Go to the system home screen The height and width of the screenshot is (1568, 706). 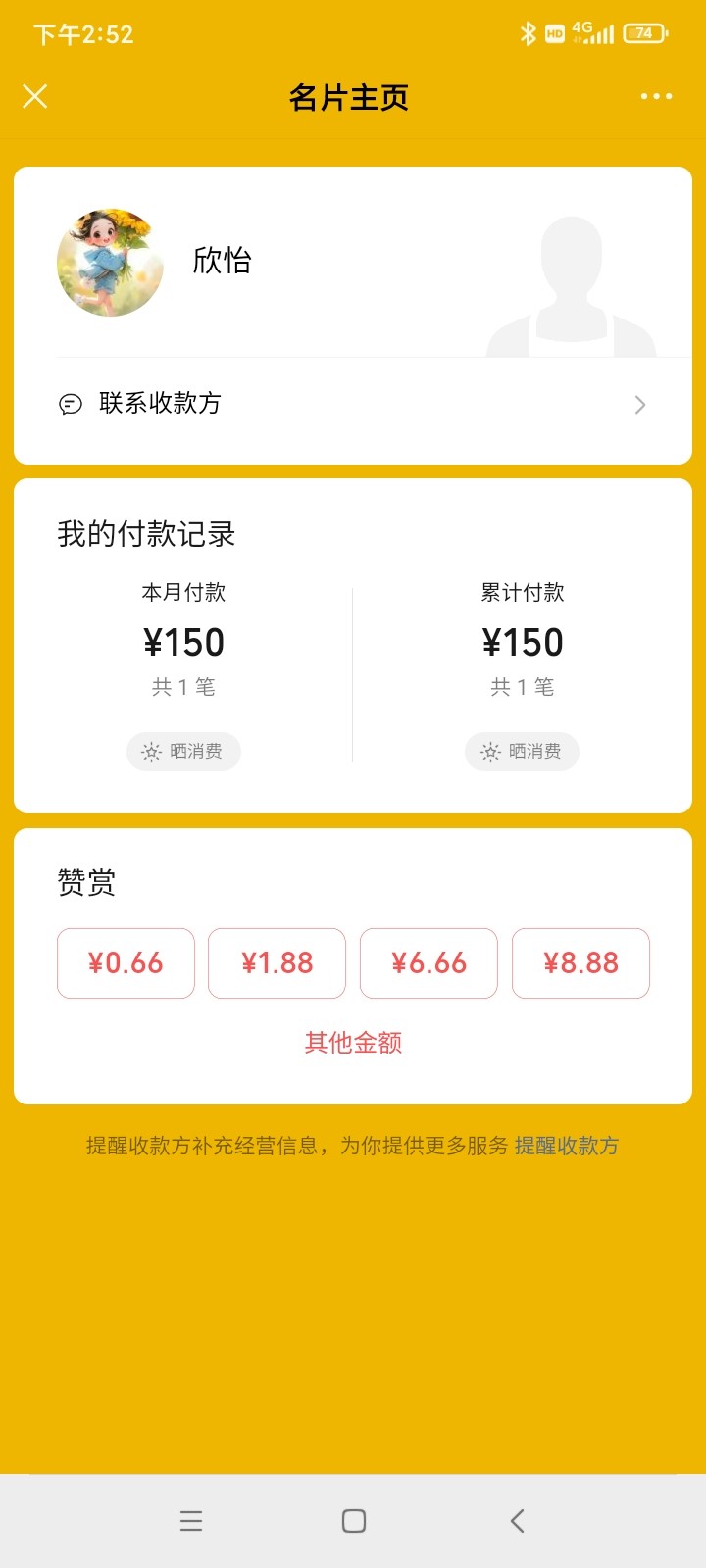(354, 1520)
